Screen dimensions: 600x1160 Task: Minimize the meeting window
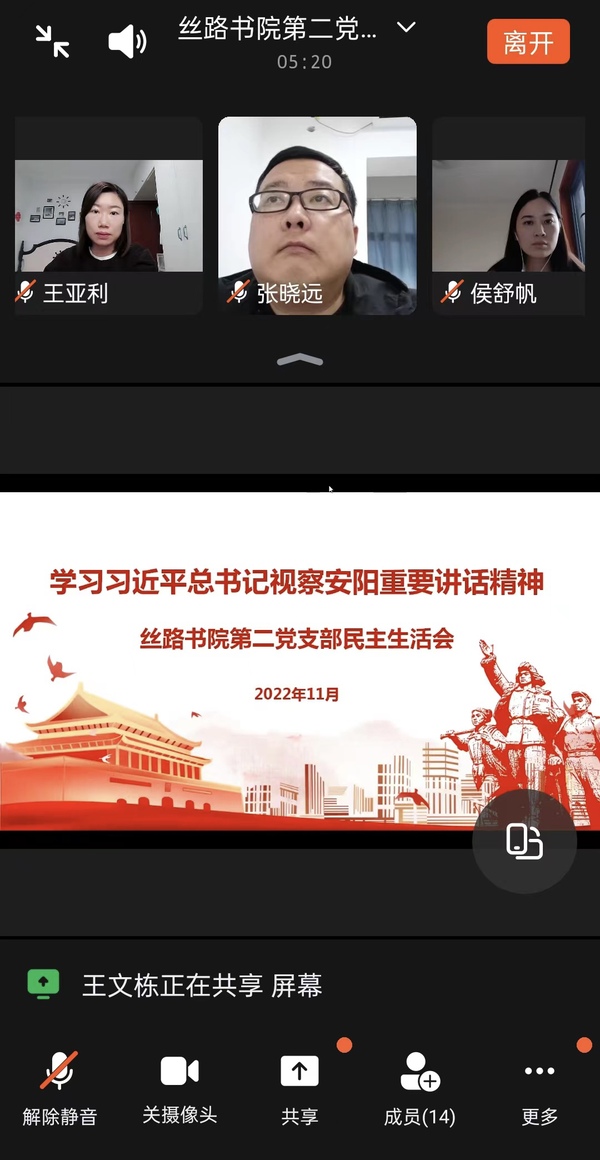[x=52, y=41]
